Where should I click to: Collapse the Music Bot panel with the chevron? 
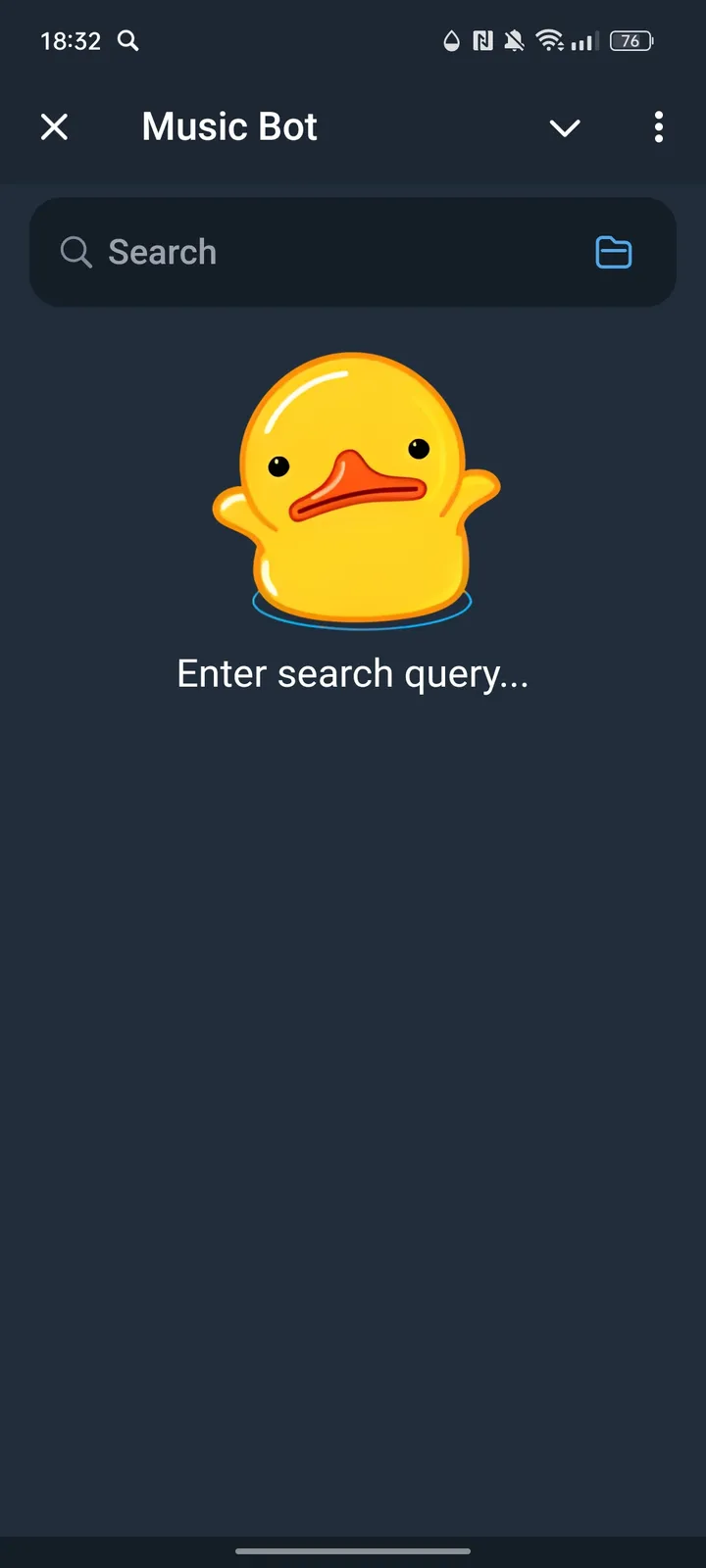565,127
